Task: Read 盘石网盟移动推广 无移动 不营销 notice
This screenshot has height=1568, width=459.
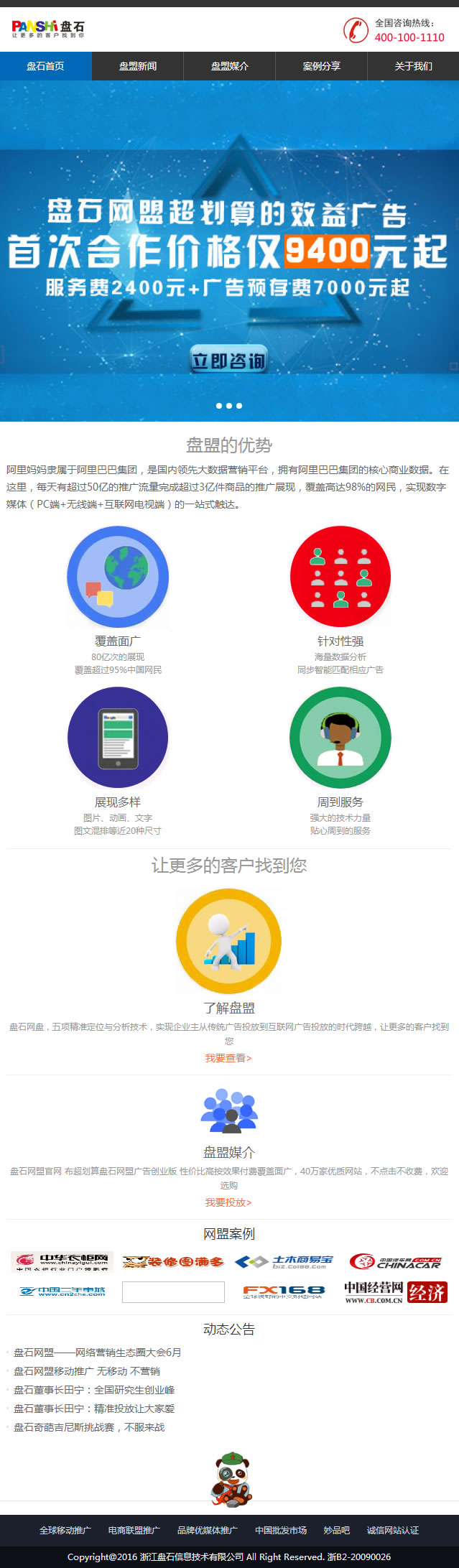Action: 87,1371
